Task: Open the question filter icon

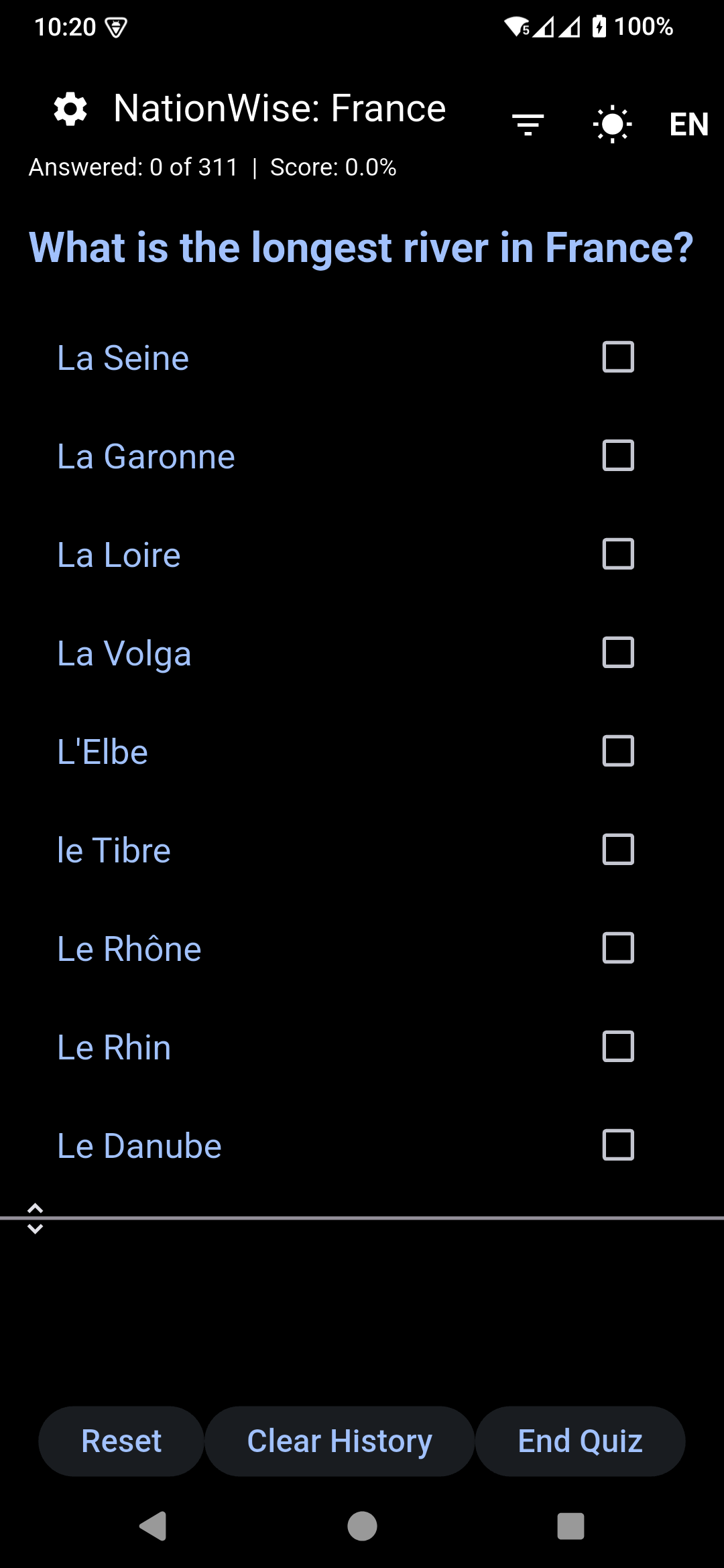Action: pos(529,124)
